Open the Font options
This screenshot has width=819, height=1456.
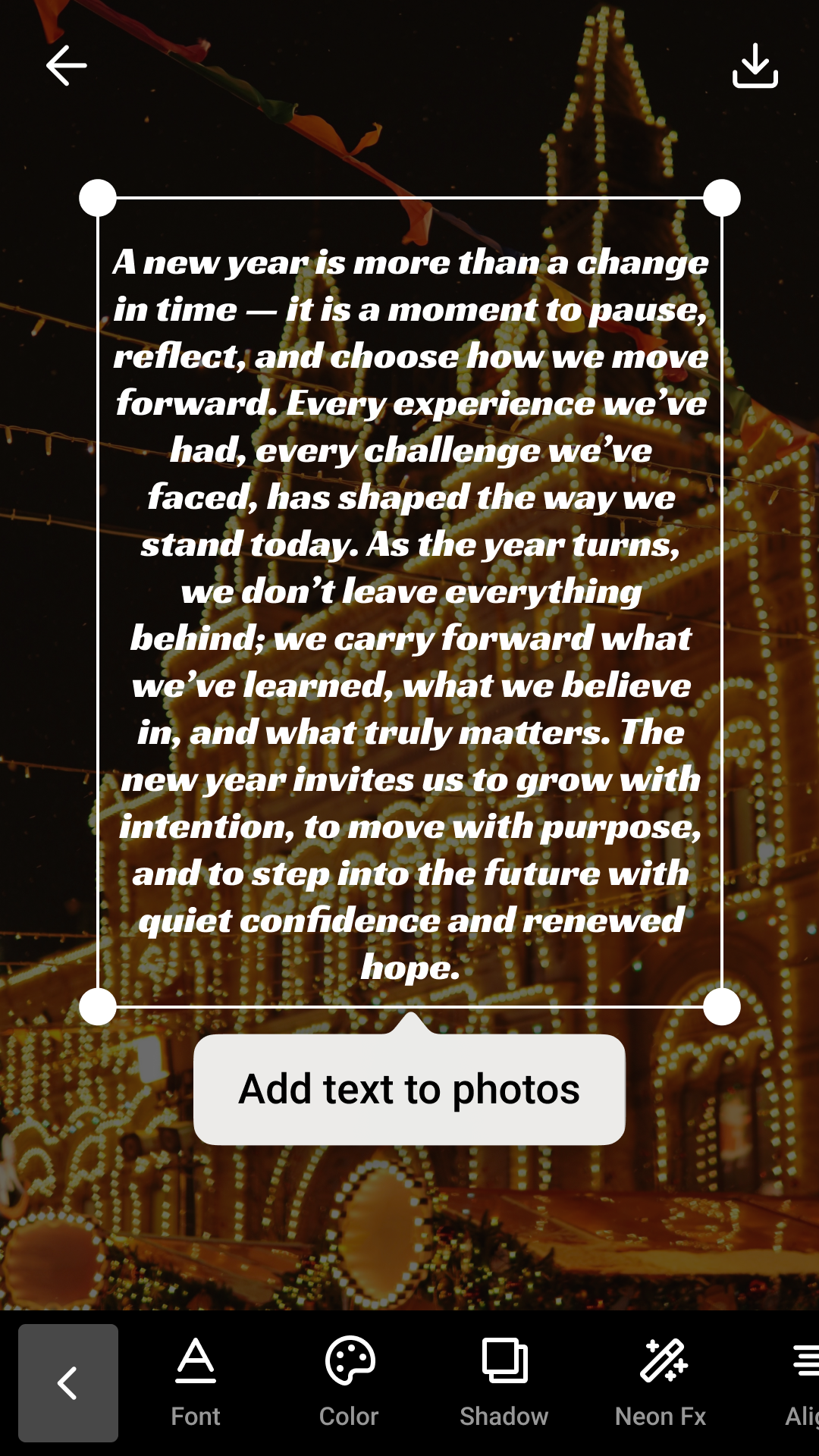(x=196, y=1382)
